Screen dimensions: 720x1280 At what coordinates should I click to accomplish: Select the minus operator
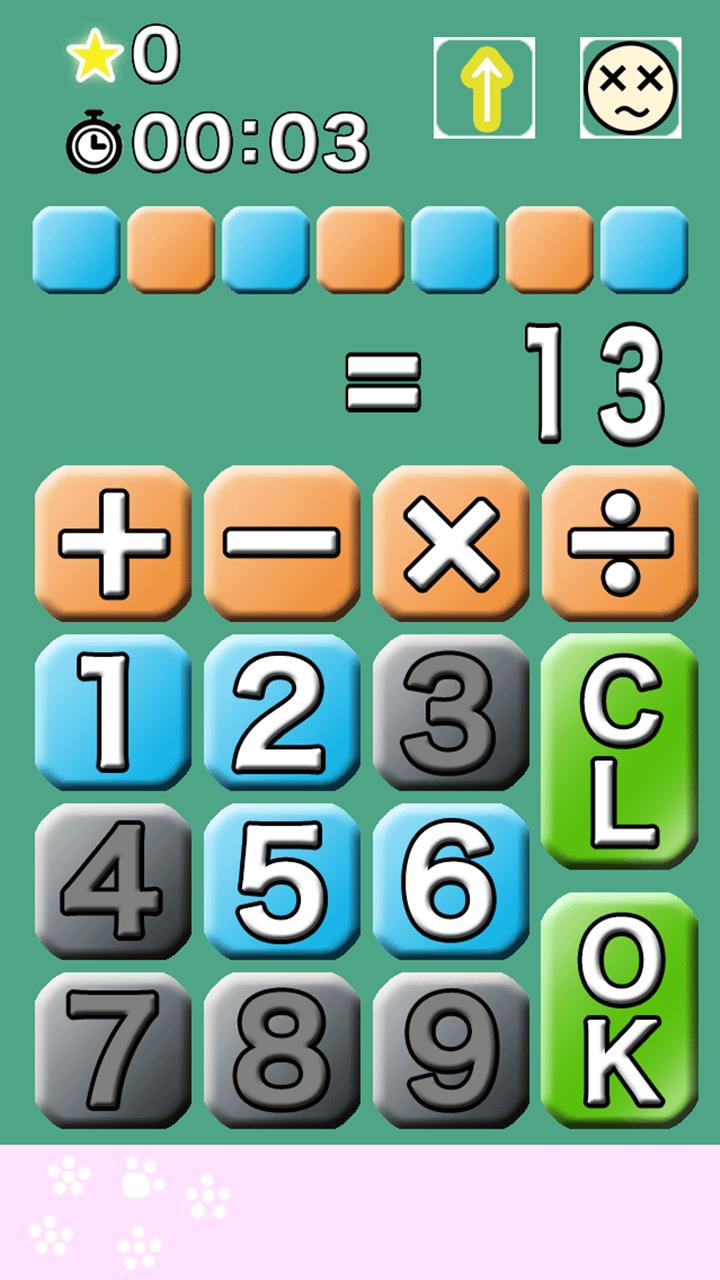point(282,543)
